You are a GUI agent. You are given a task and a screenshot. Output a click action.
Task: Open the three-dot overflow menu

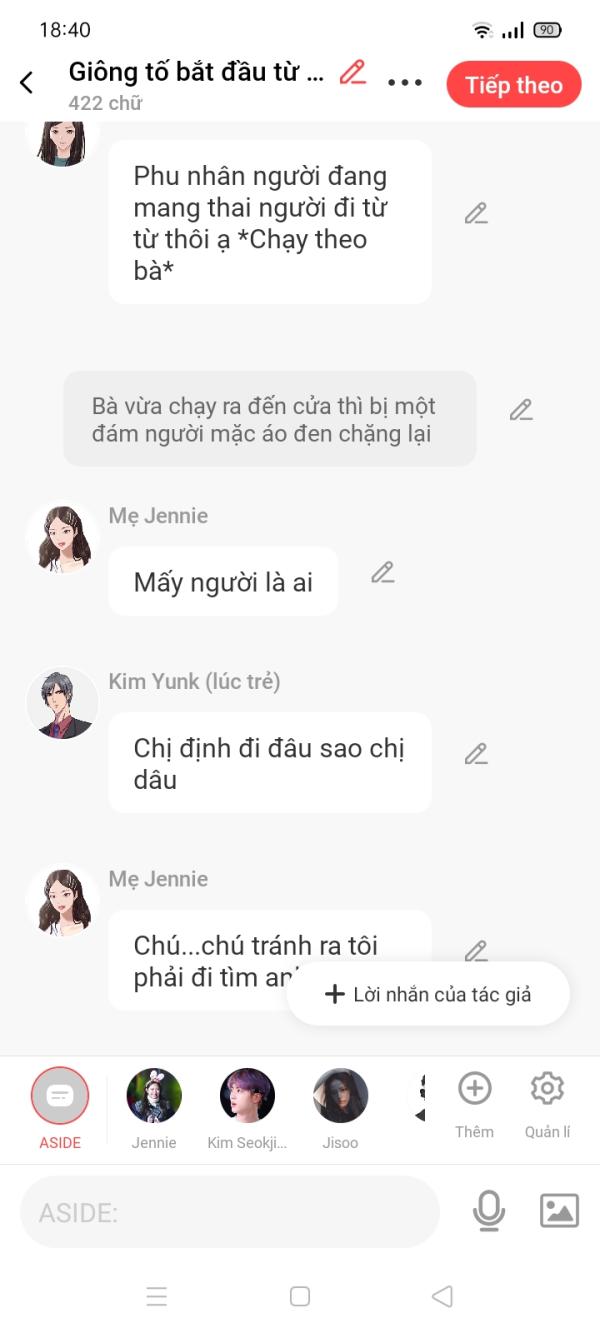(405, 83)
